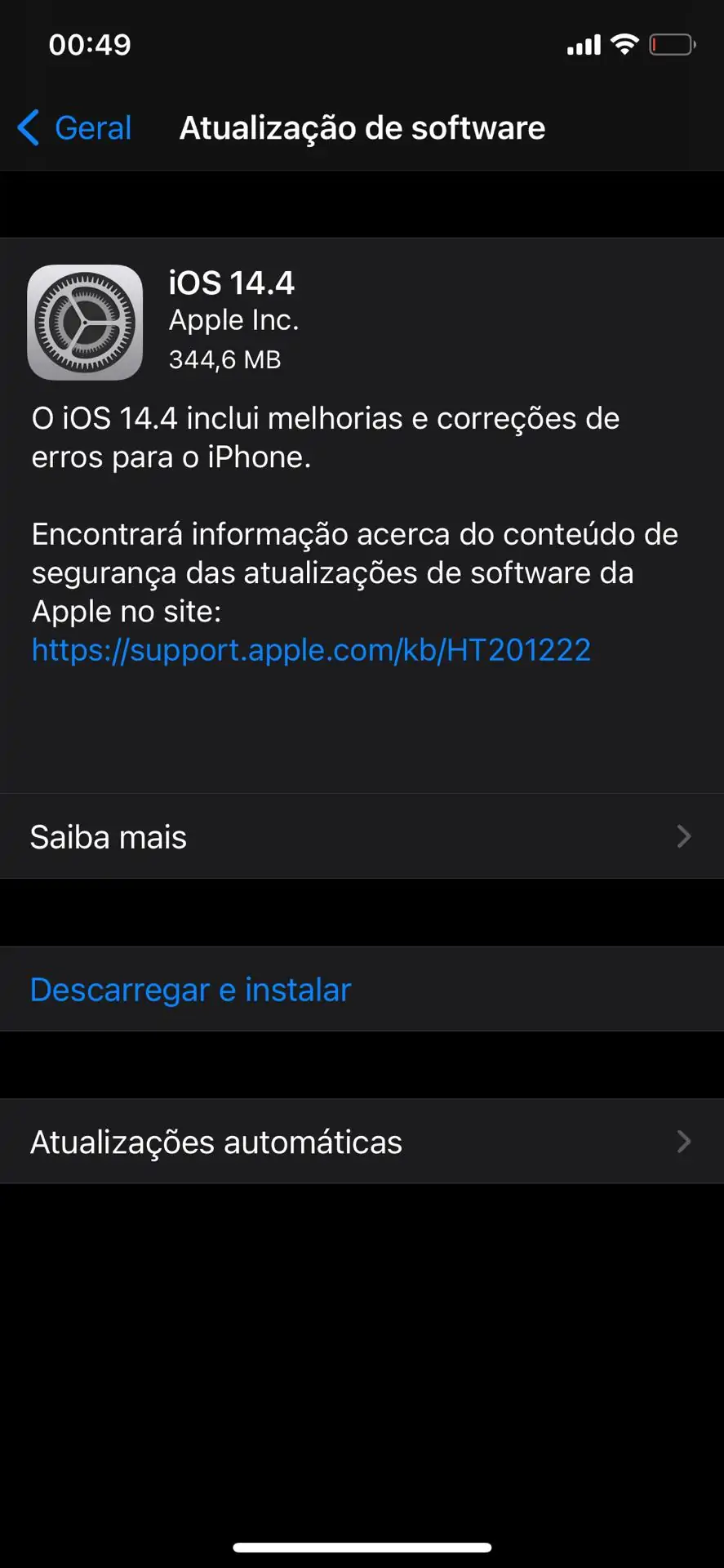
Task: Tap the row to enable automatic updates
Action: [362, 1141]
